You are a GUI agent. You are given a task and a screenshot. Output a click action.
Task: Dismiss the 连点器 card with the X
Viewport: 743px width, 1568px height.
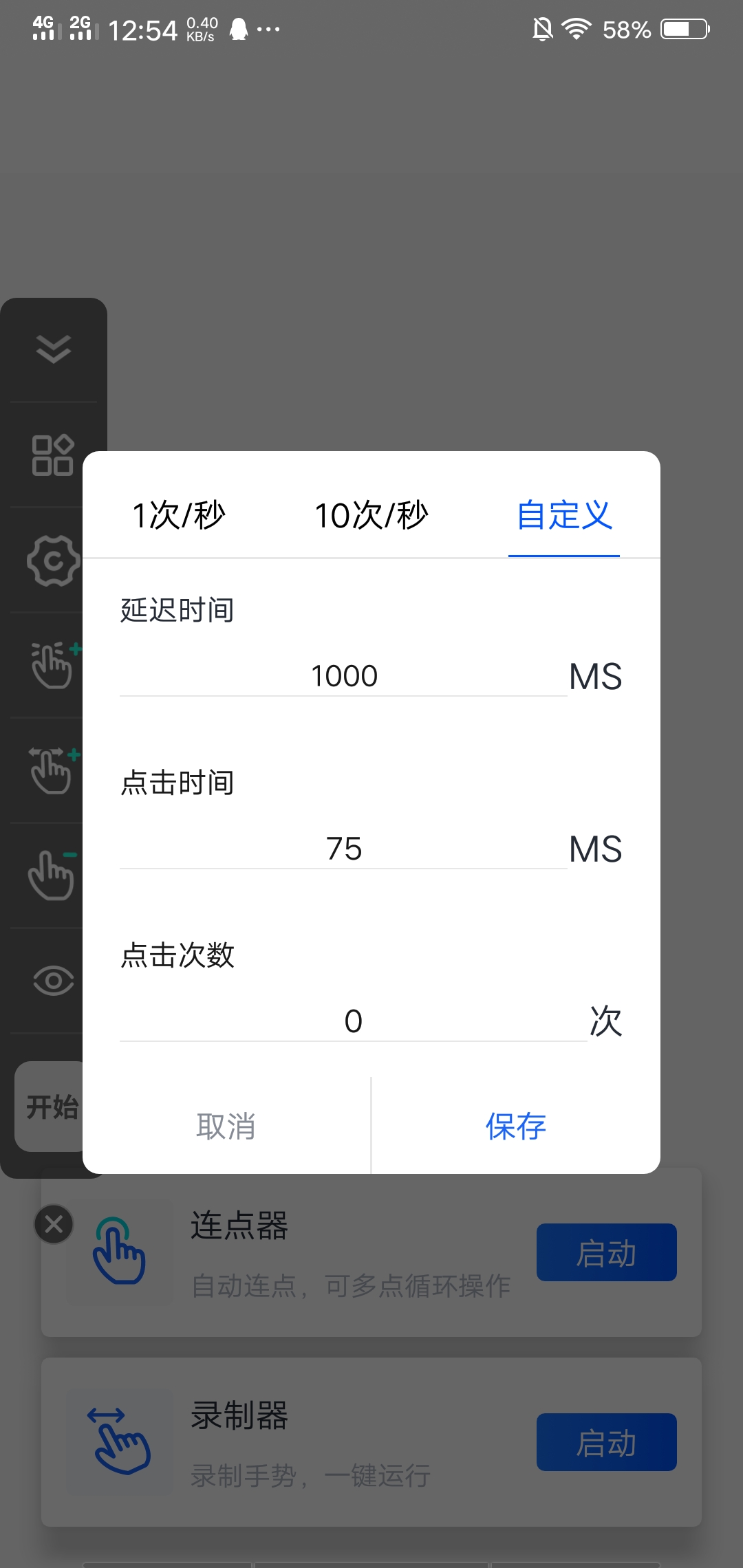coord(54,1224)
